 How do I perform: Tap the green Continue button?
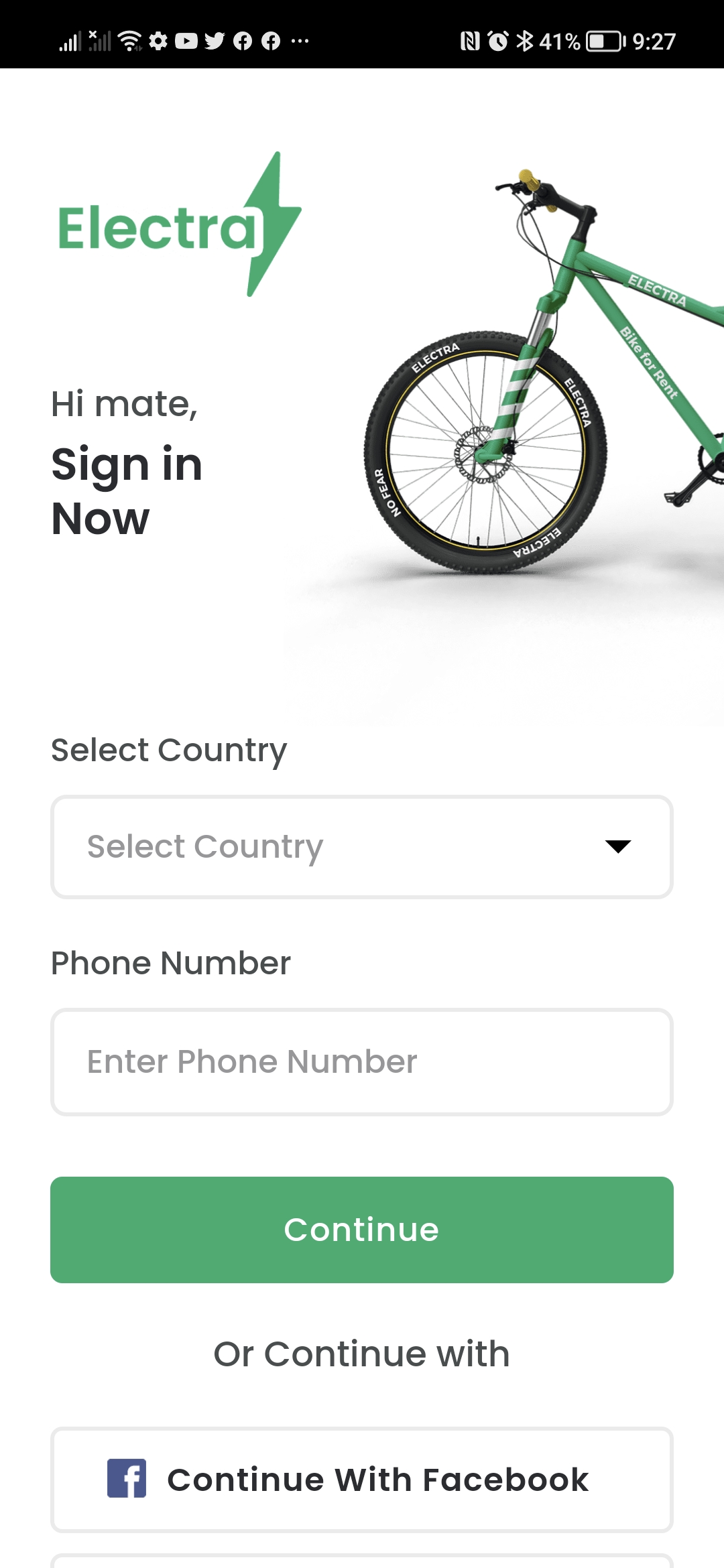tap(362, 1230)
